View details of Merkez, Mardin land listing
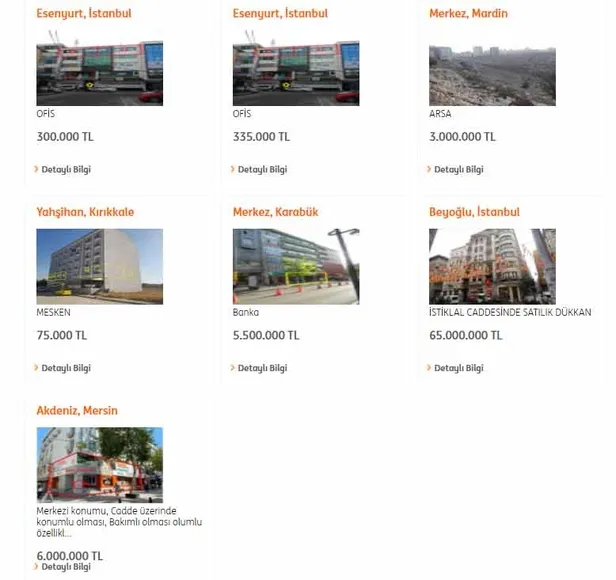 (458, 170)
